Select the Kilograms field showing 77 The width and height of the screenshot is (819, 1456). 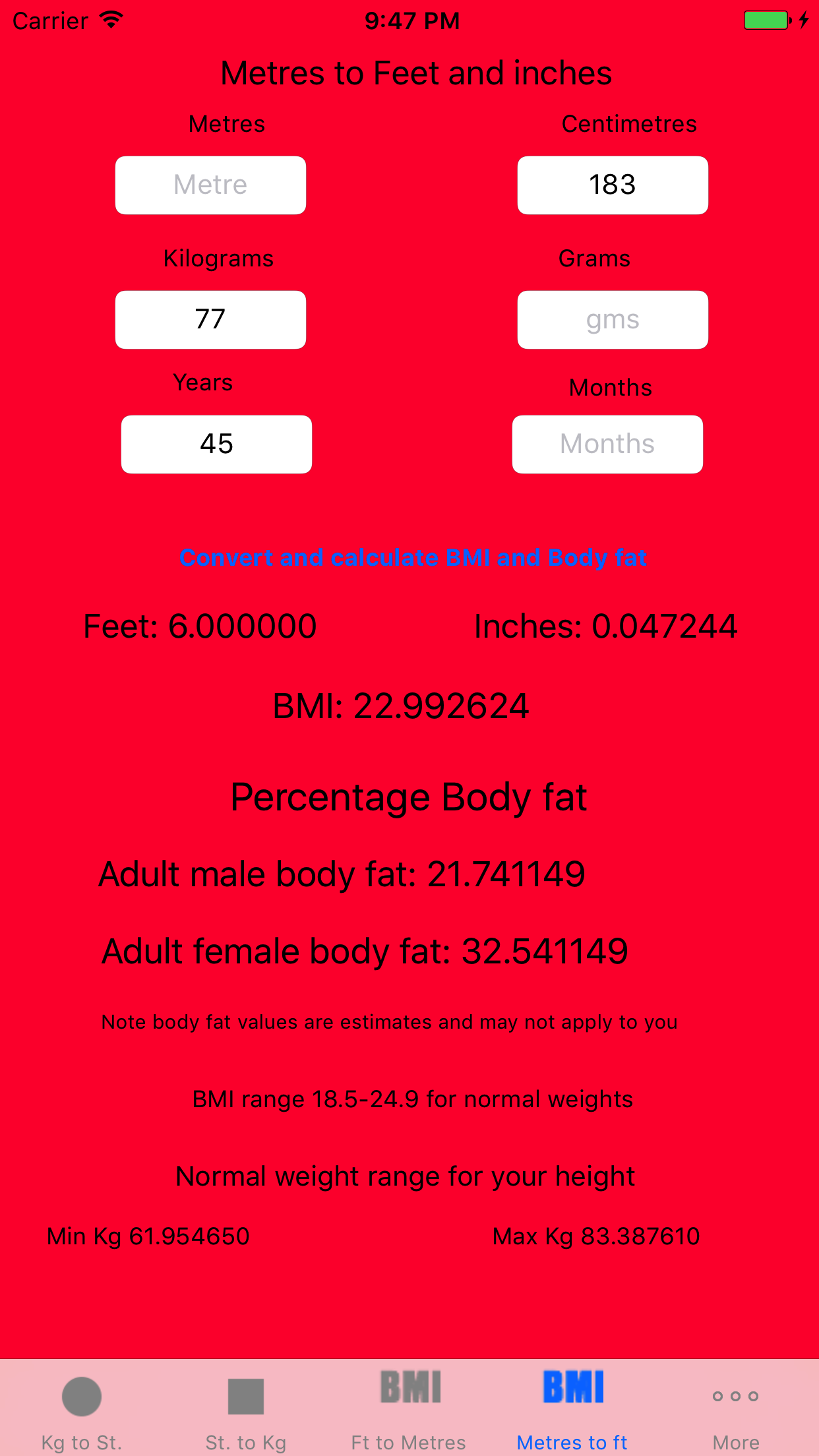[210, 320]
